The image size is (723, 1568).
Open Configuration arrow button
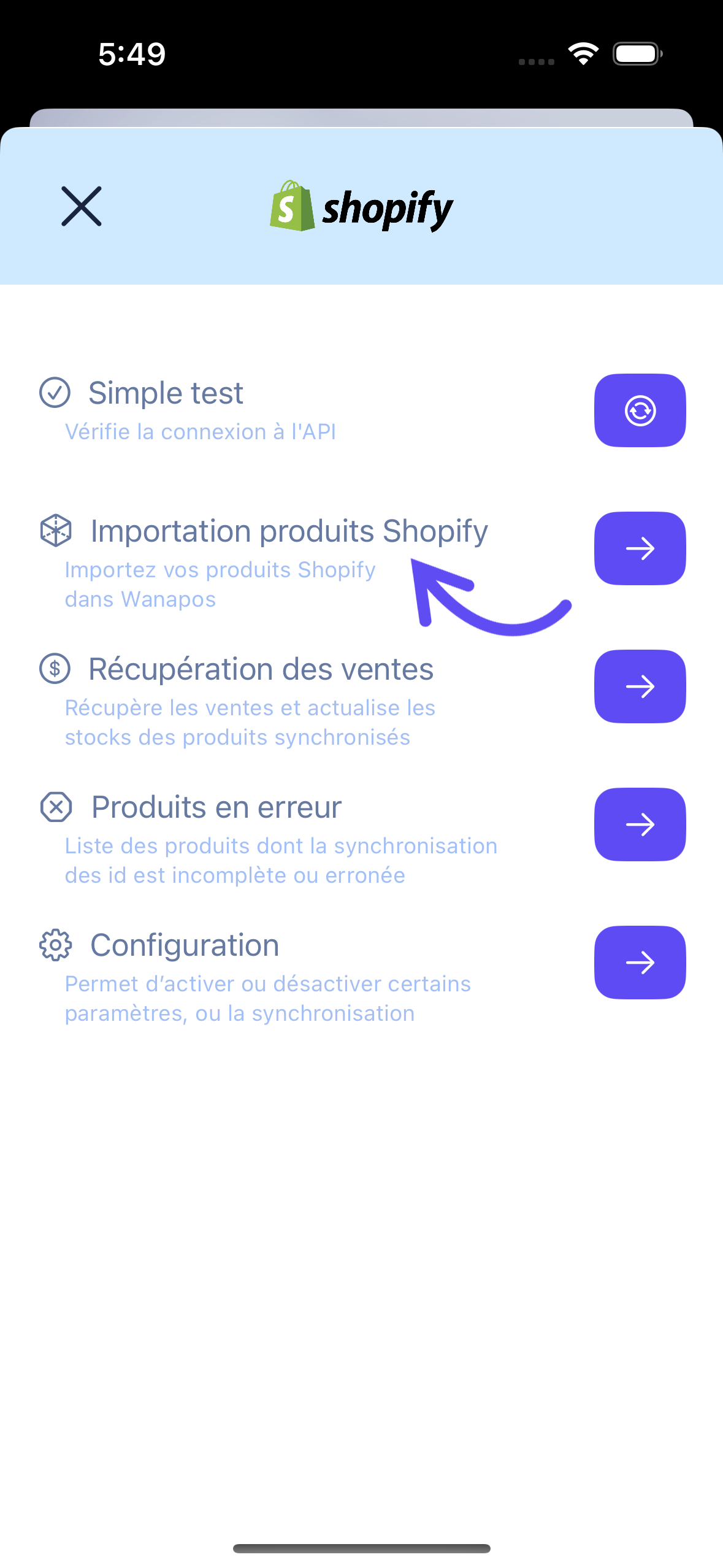click(x=640, y=963)
